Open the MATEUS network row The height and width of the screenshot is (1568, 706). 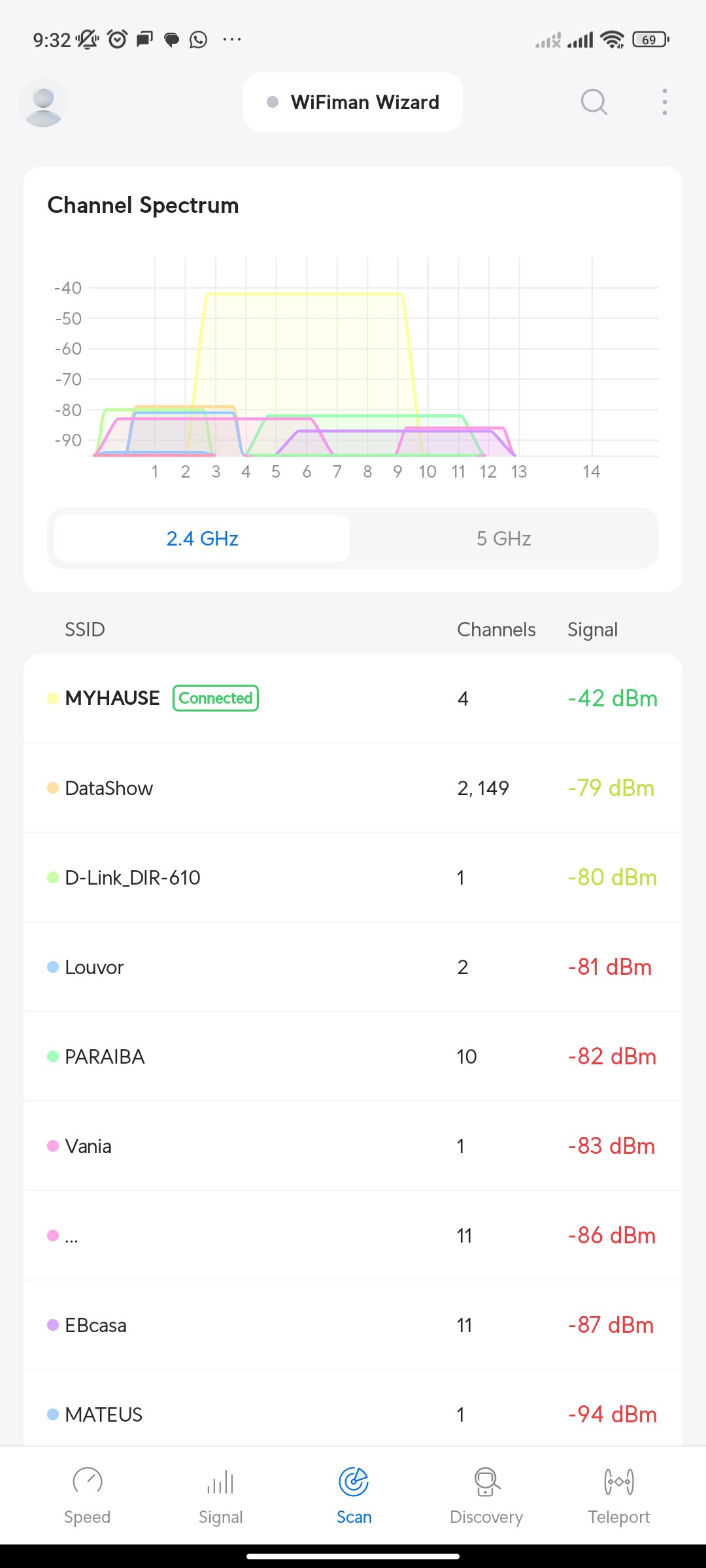353,1414
